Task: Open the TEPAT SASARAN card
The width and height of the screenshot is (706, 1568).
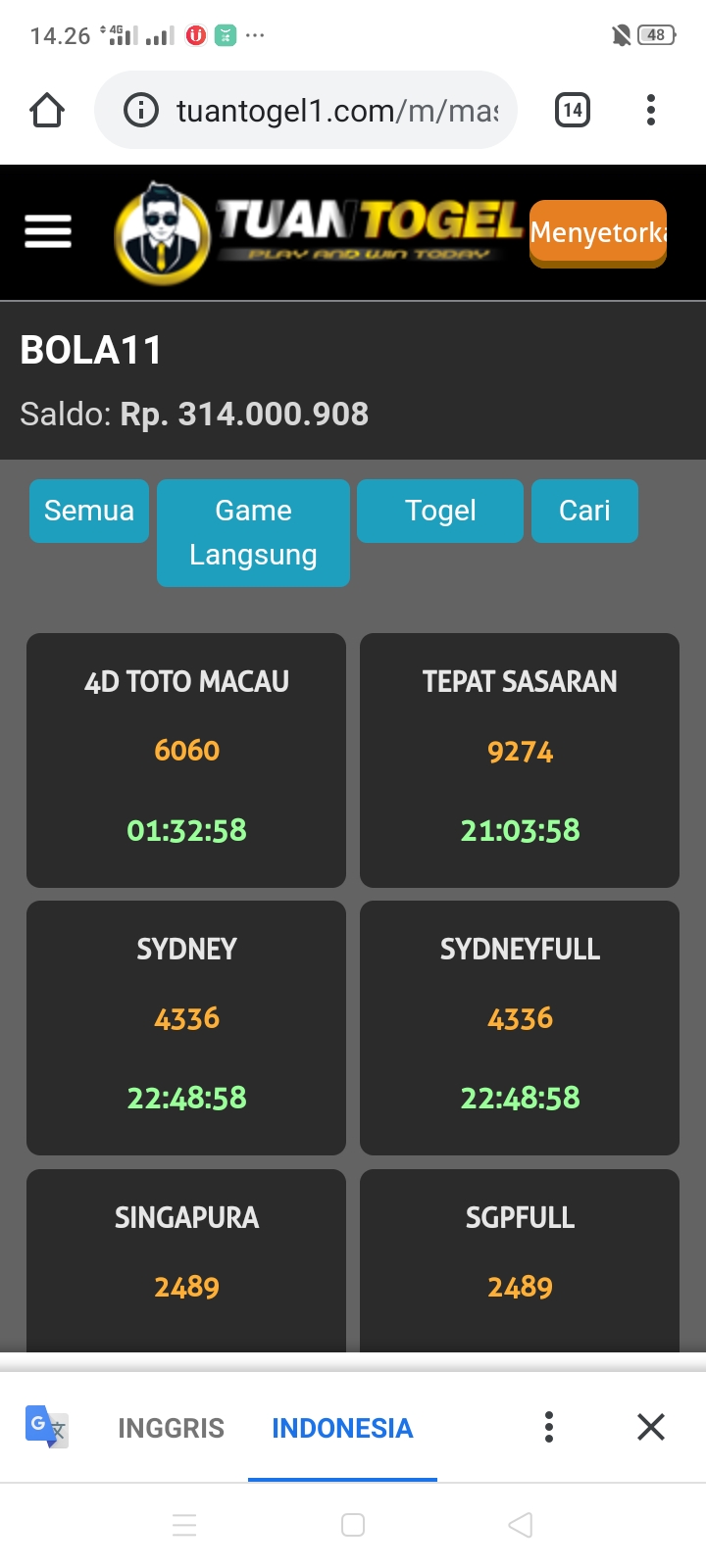Action: (x=520, y=759)
